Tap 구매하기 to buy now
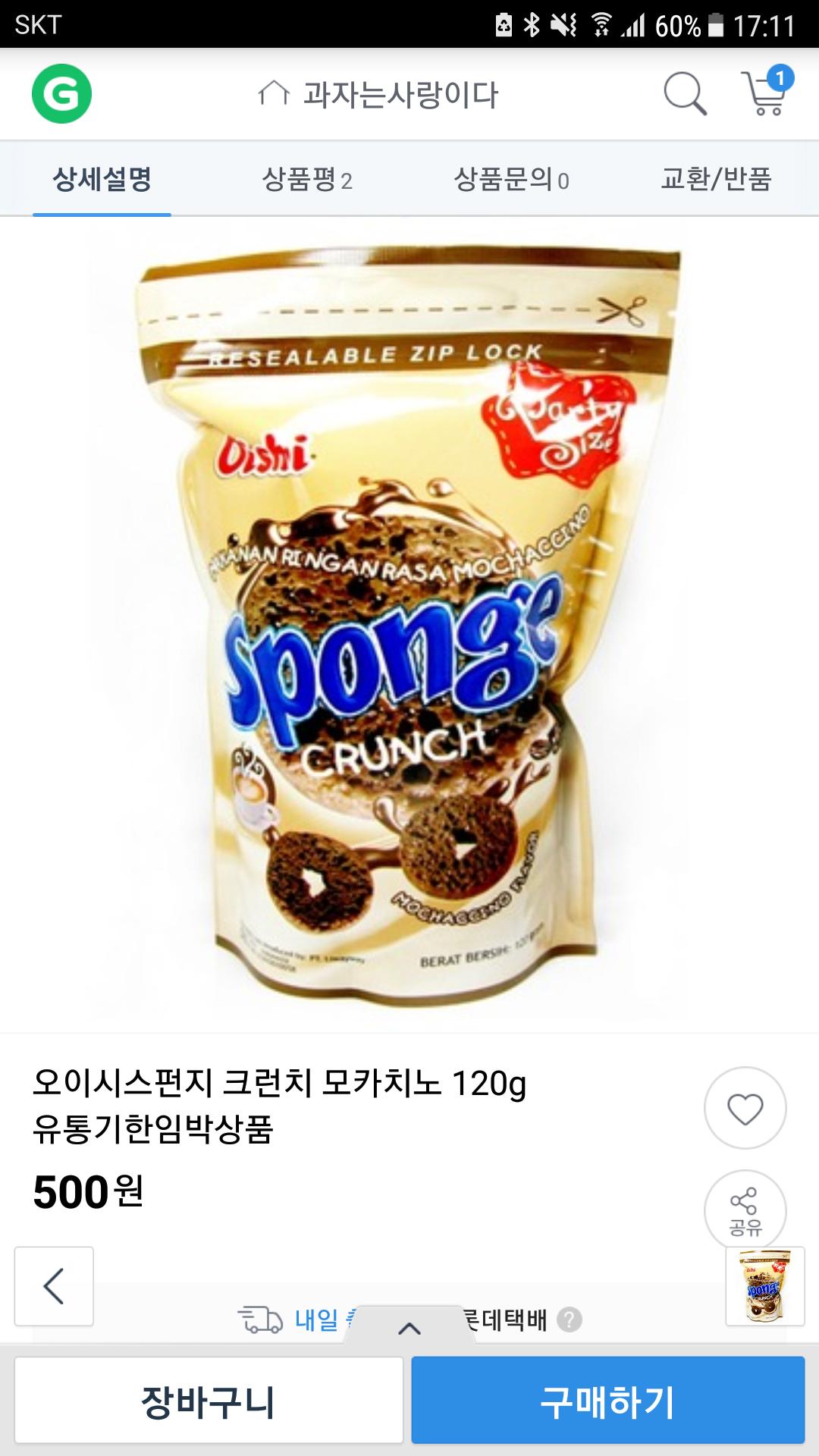The height and width of the screenshot is (1456, 819). pyautogui.click(x=607, y=1401)
